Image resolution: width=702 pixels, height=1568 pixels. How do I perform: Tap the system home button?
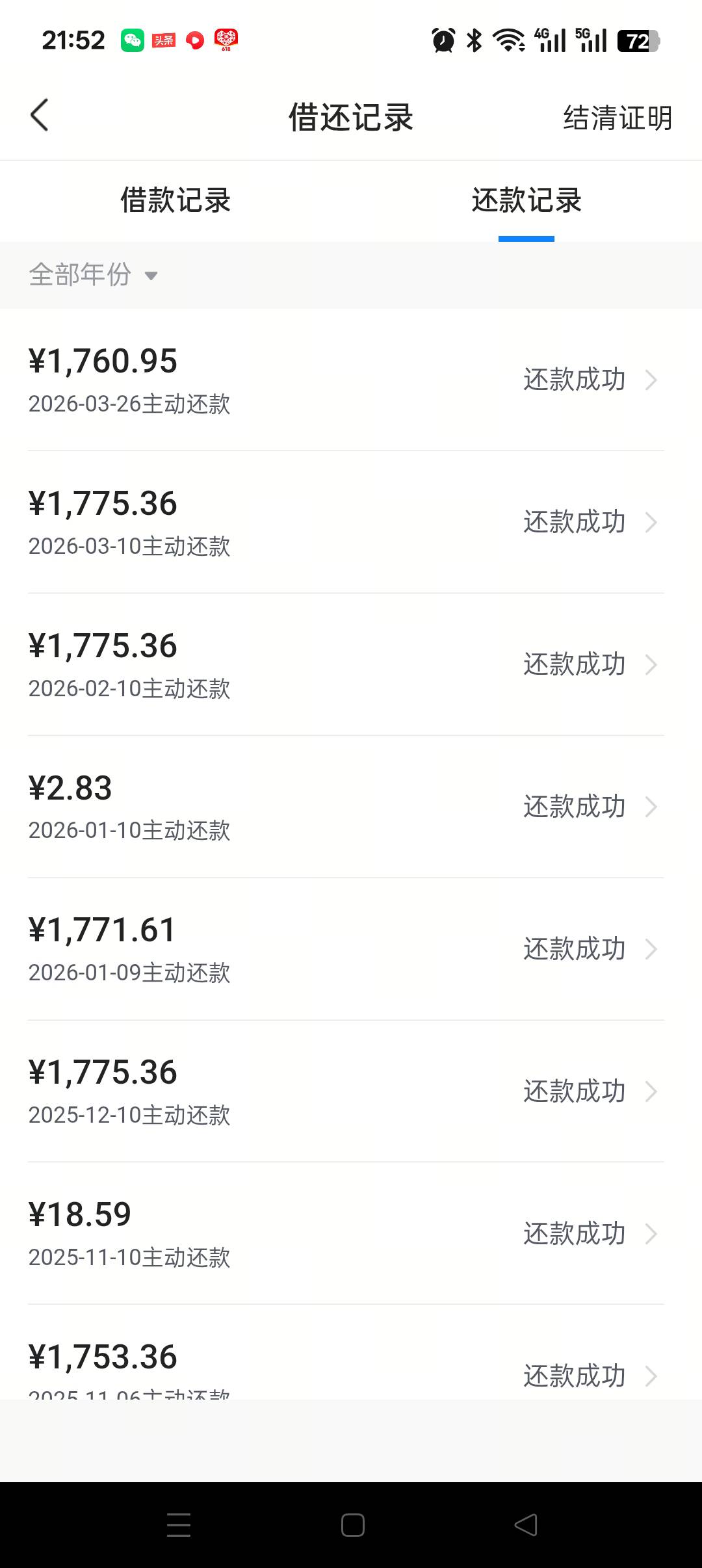point(352,1525)
